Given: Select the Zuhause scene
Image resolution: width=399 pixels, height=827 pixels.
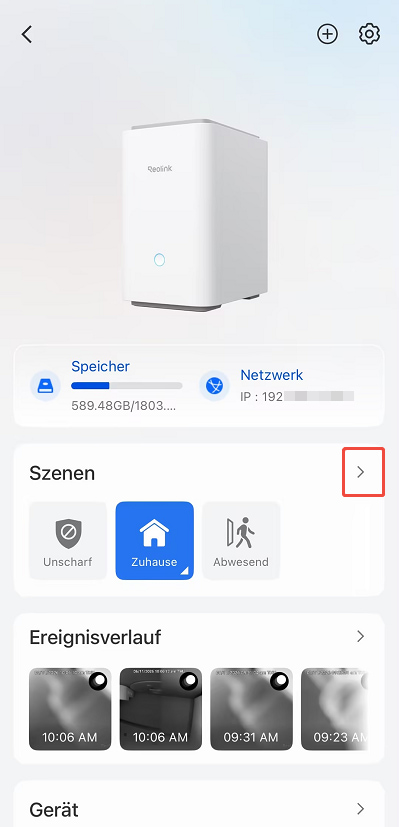Looking at the screenshot, I should pyautogui.click(x=154, y=541).
